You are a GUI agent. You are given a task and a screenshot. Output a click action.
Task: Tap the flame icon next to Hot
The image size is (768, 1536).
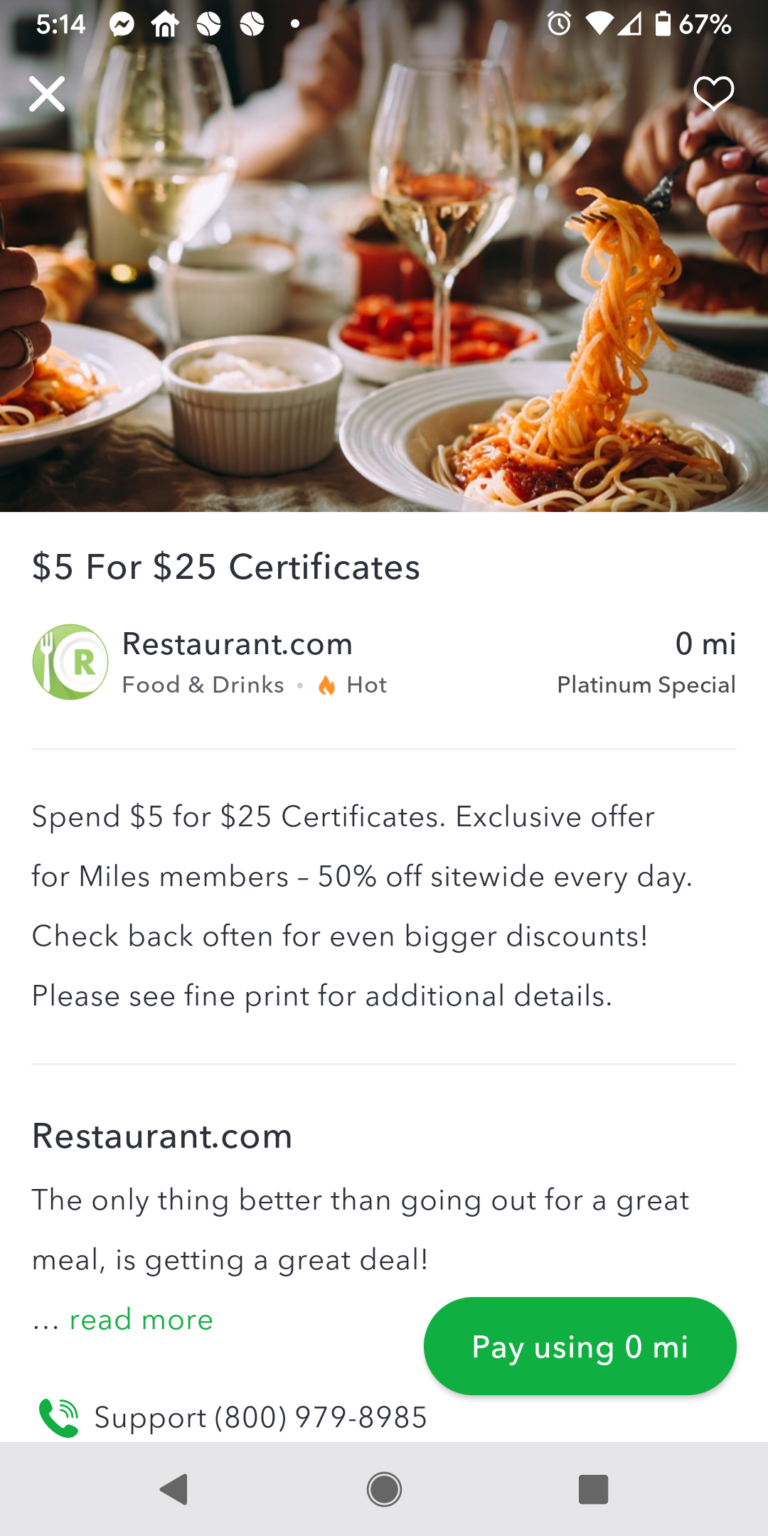click(x=326, y=685)
